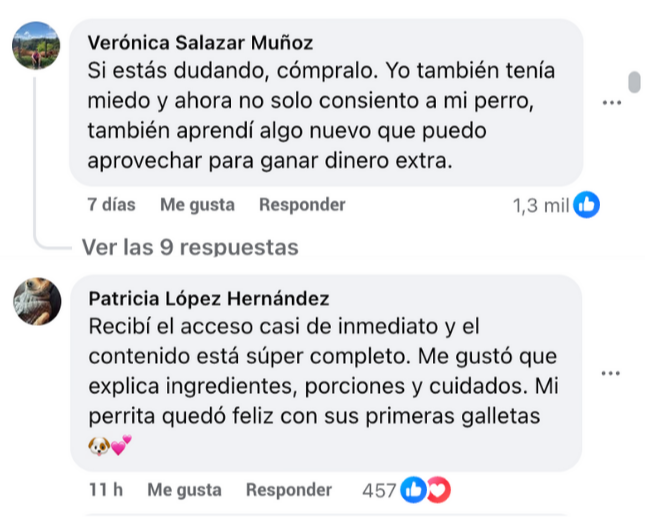Like Verónica Salazar Muñoz's comment
The height and width of the screenshot is (520, 648).
(x=197, y=205)
